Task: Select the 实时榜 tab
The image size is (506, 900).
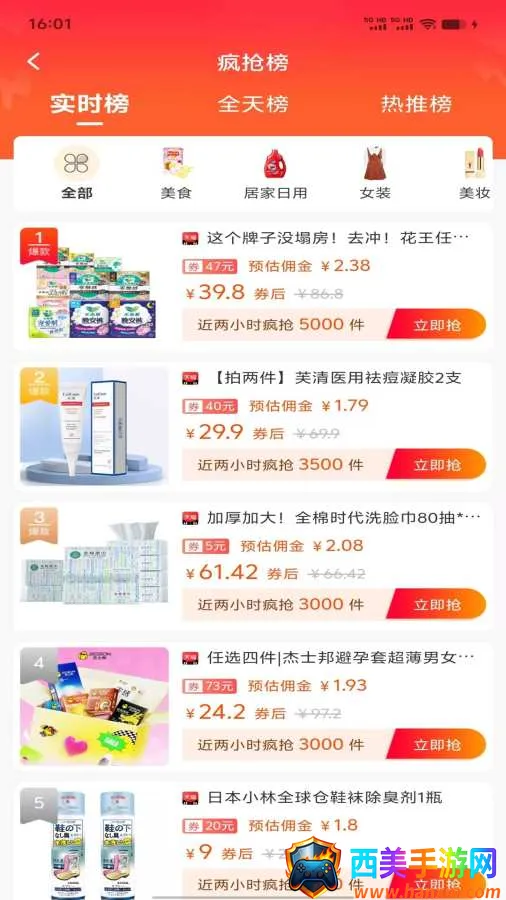Action: tap(89, 104)
